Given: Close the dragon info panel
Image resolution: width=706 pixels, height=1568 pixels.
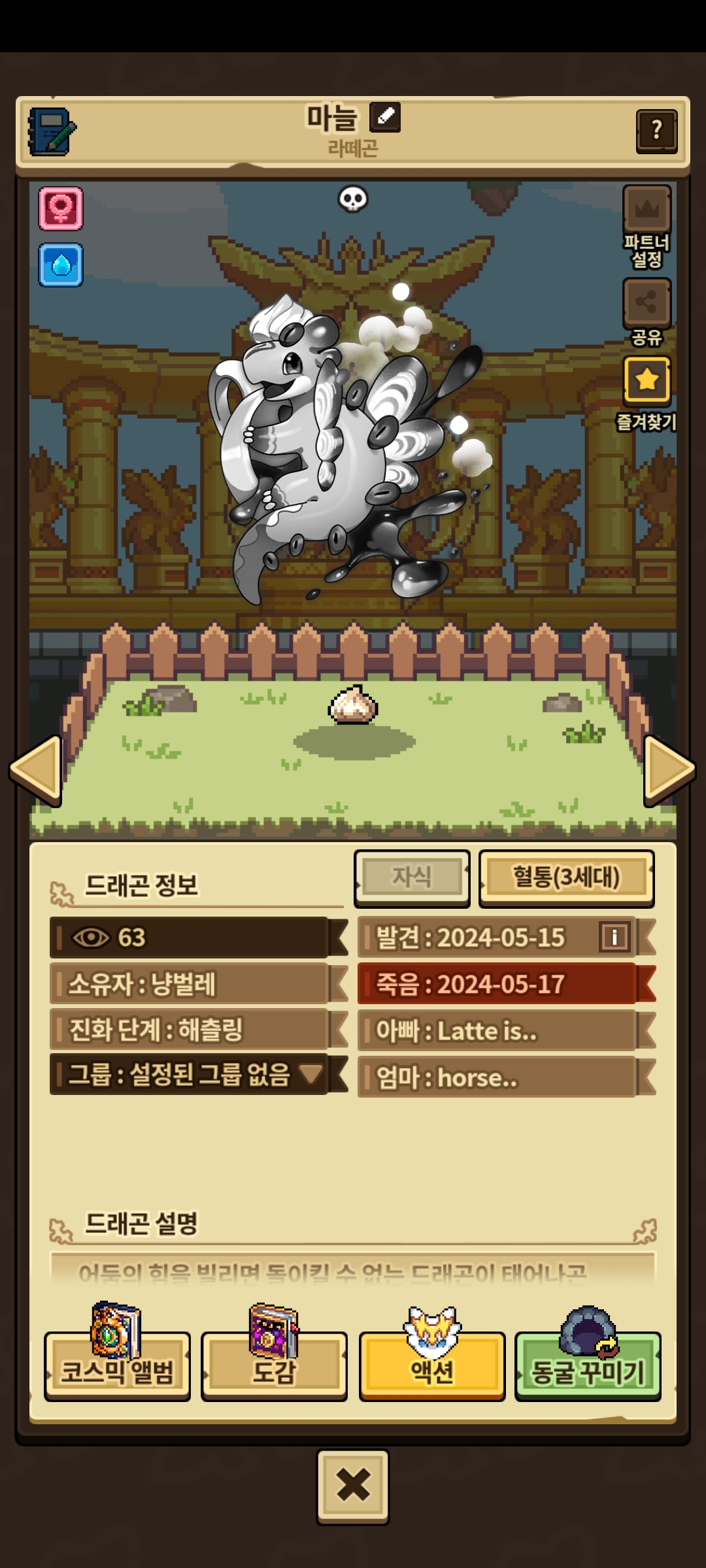Looking at the screenshot, I should 353,1487.
